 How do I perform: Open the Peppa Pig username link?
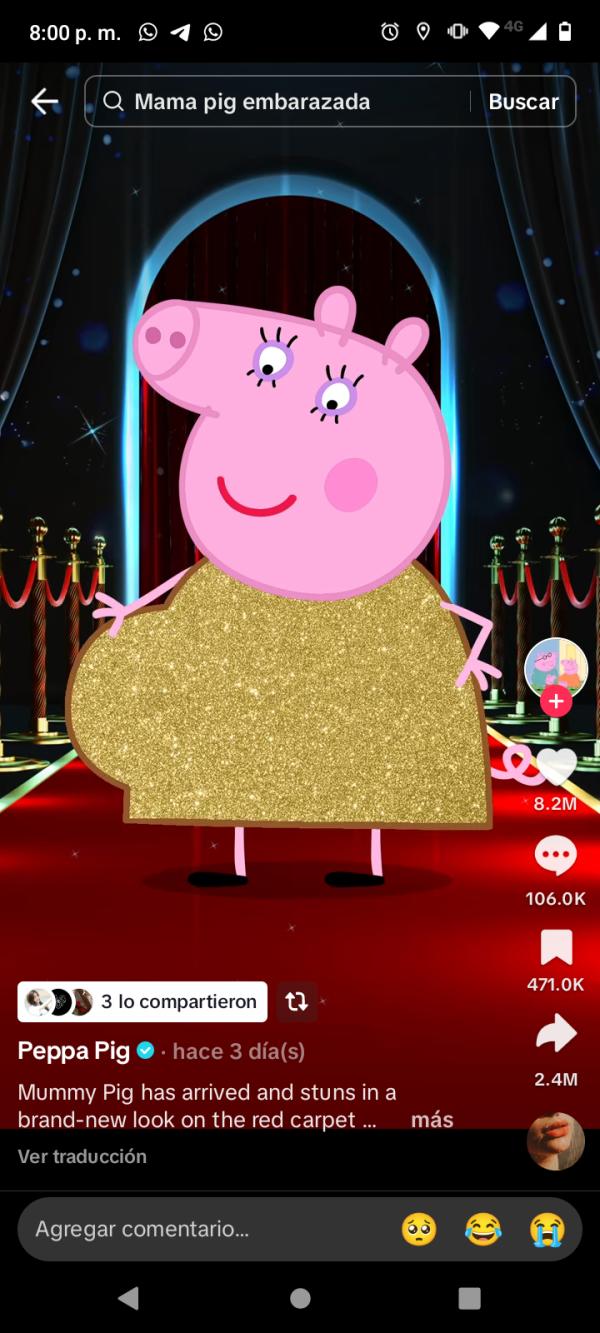tap(74, 1051)
